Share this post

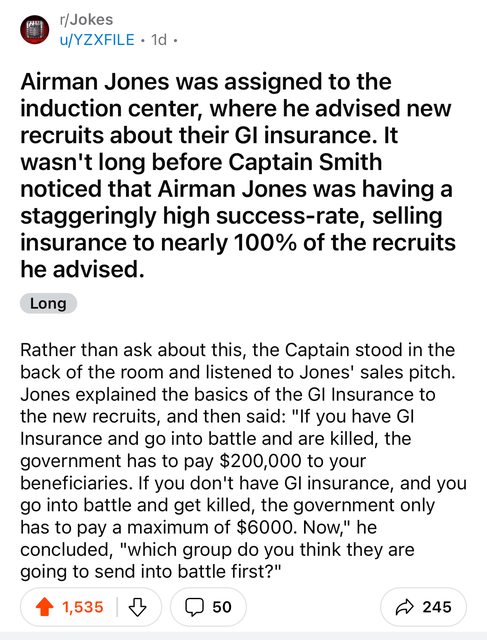(423, 607)
